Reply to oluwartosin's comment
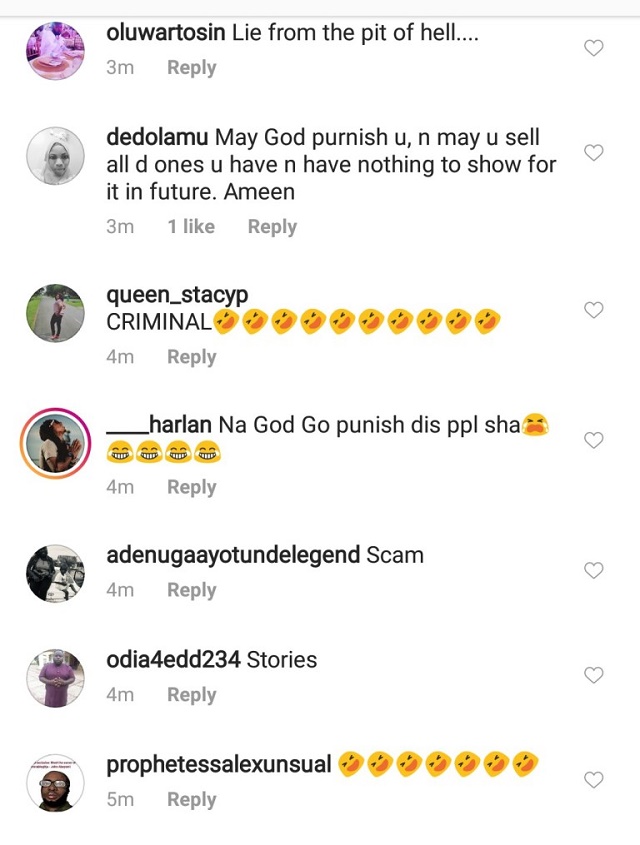 (x=191, y=68)
